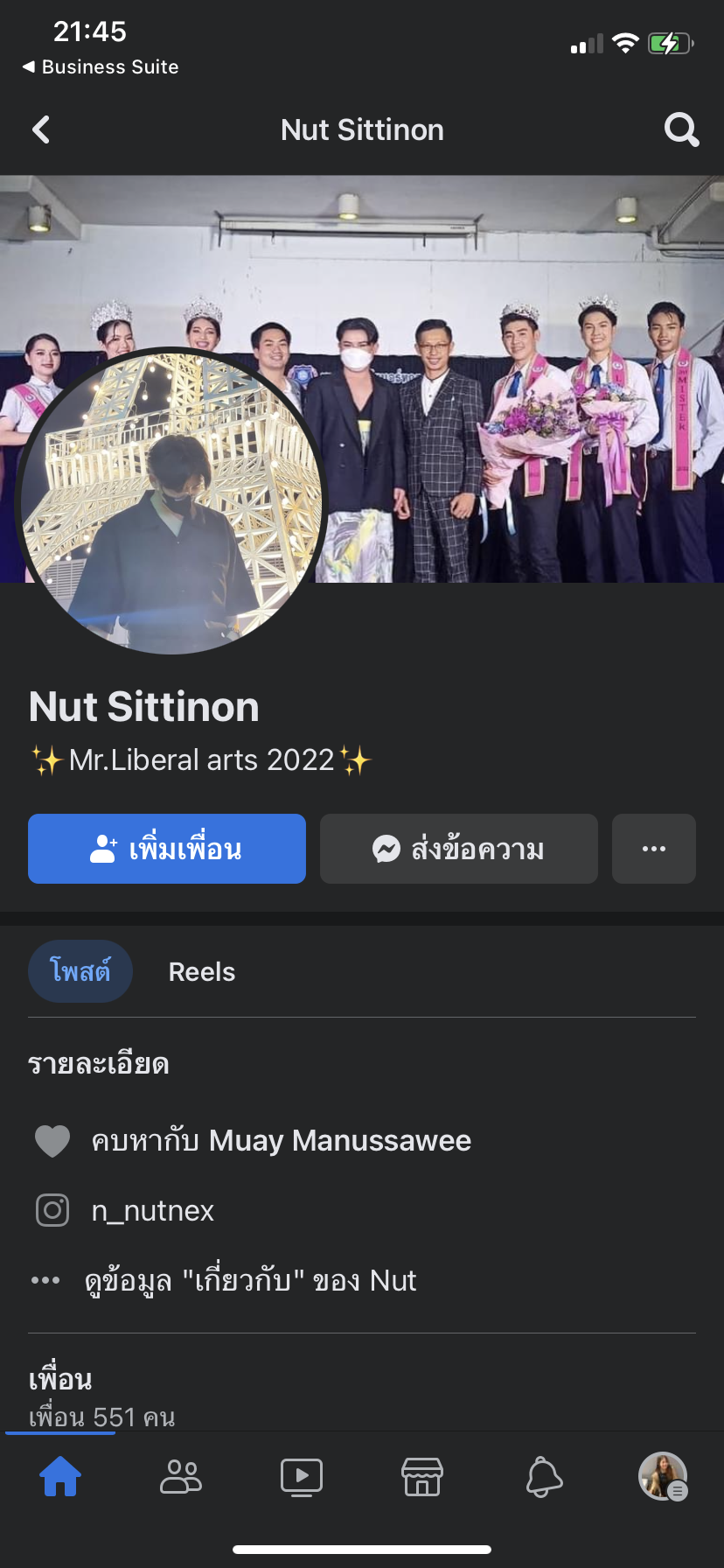Open the Marketplace tab
Screen dimensions: 724x1568
[x=422, y=1477]
